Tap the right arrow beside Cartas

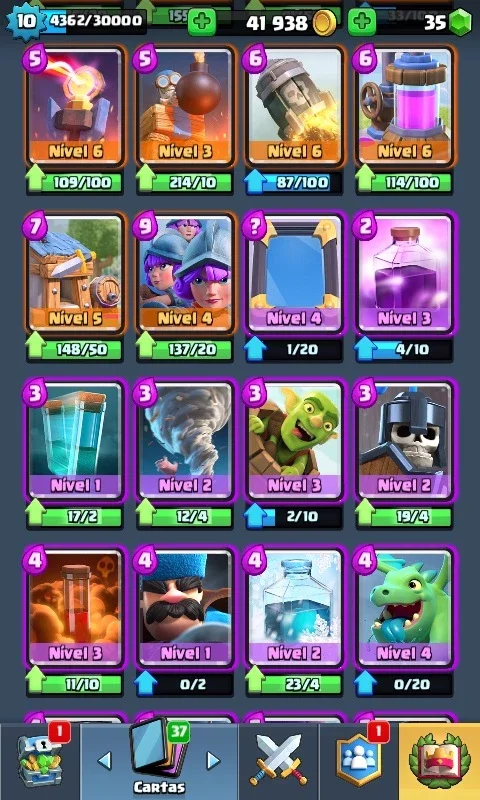(x=213, y=760)
